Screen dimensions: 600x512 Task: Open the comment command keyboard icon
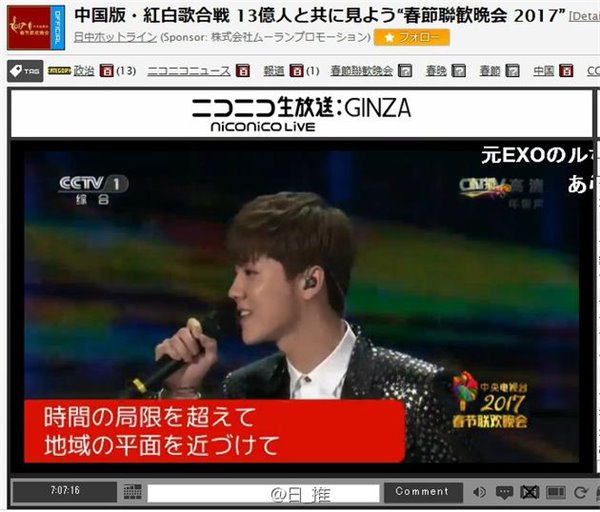[x=132, y=492]
